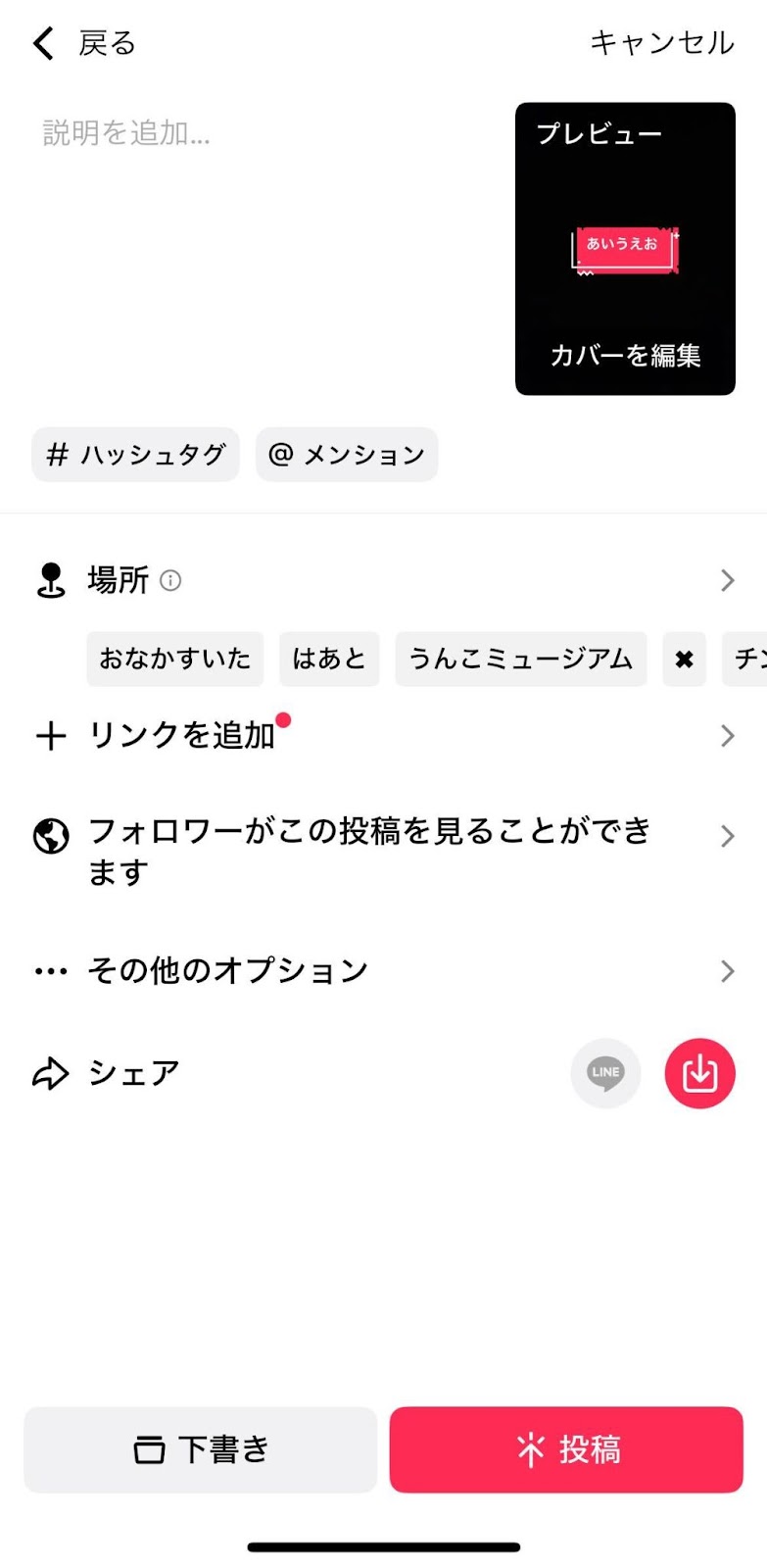Viewport: 767px width, 1568px height.
Task: Go back with the 戻る arrow
Action: (83, 43)
